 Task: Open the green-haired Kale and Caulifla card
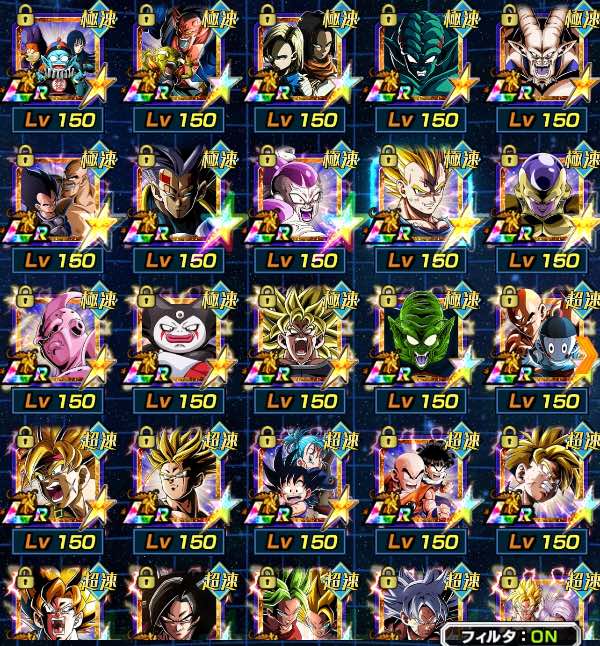pos(300,606)
